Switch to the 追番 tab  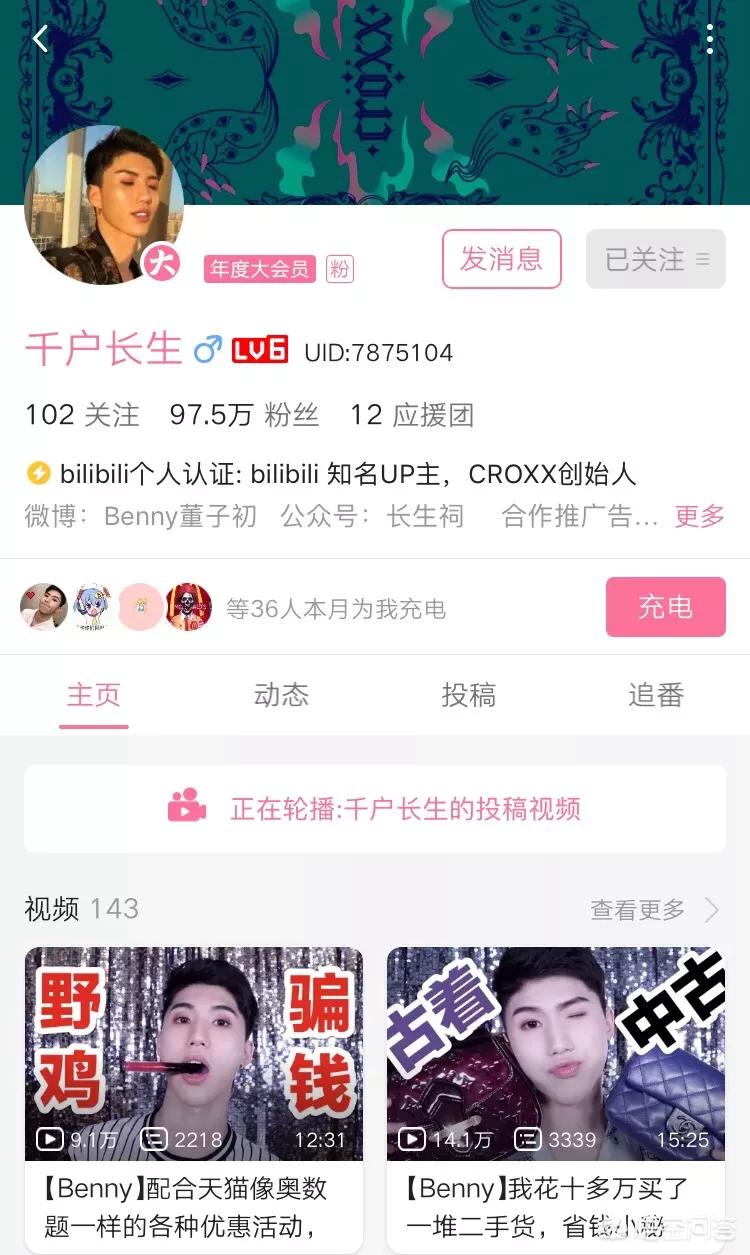pyautogui.click(x=655, y=695)
